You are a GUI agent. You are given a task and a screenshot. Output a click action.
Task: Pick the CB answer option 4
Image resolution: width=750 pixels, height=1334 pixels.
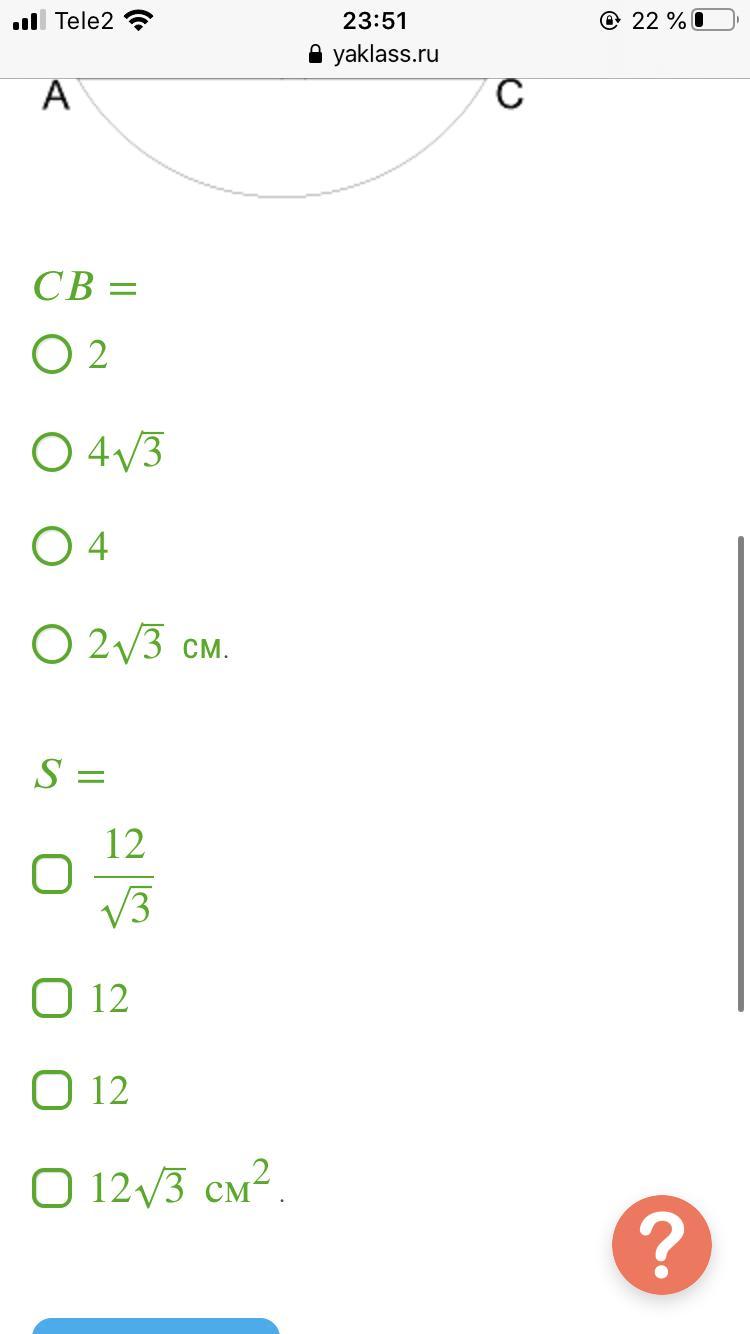pos(52,547)
